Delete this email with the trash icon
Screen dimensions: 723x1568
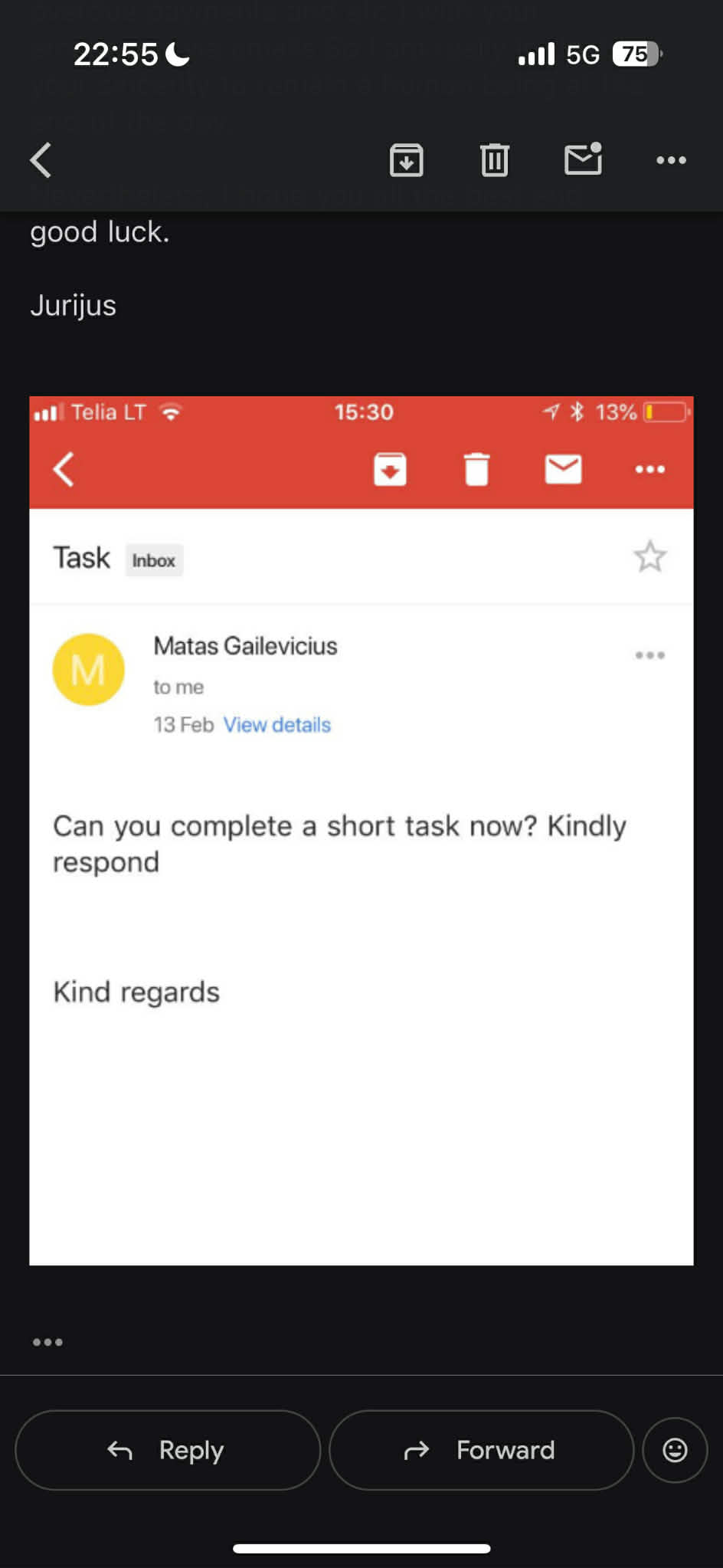tap(494, 160)
